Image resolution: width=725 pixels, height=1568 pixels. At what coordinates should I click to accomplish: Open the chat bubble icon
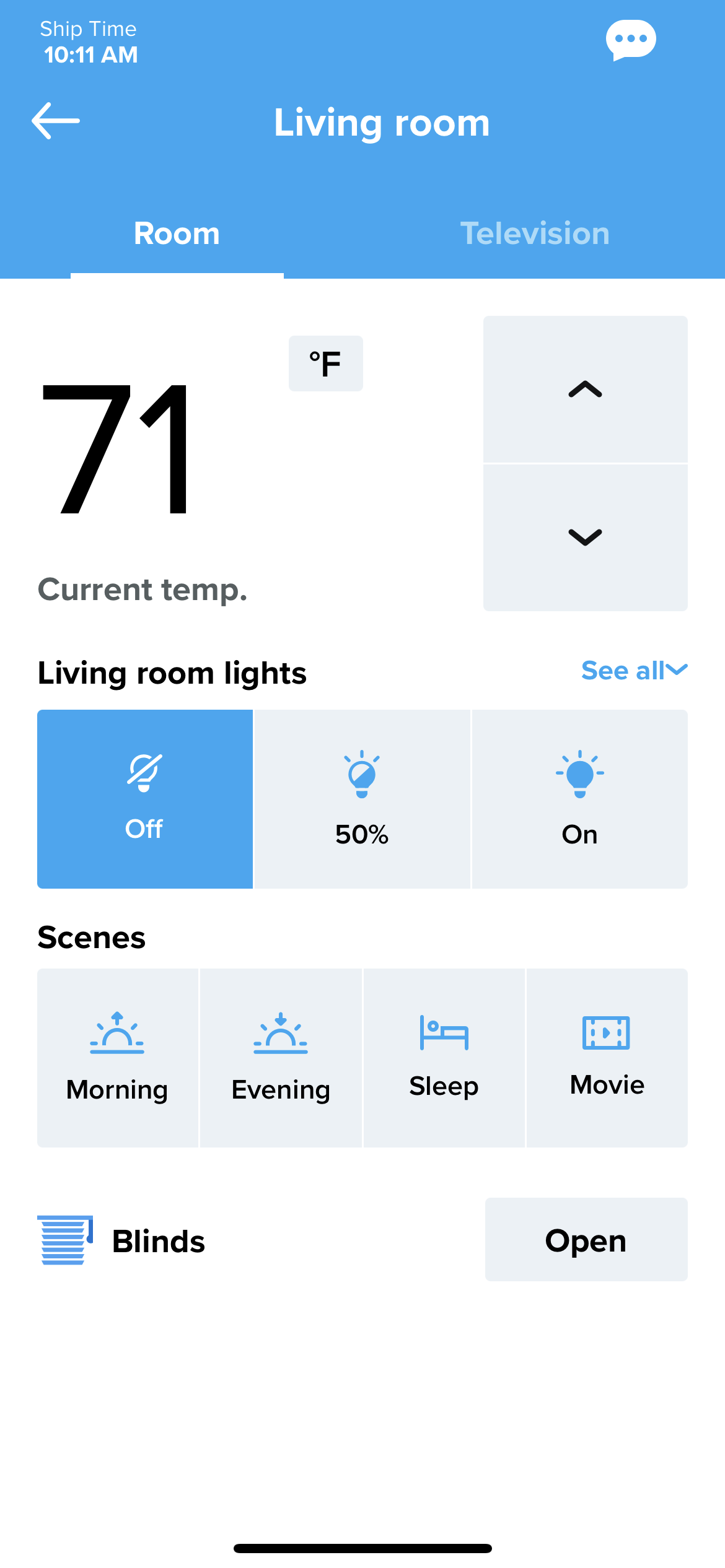(x=631, y=40)
